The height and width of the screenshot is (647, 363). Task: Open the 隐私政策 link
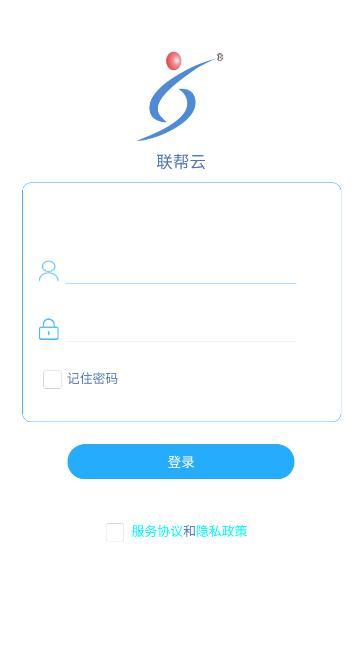222,531
